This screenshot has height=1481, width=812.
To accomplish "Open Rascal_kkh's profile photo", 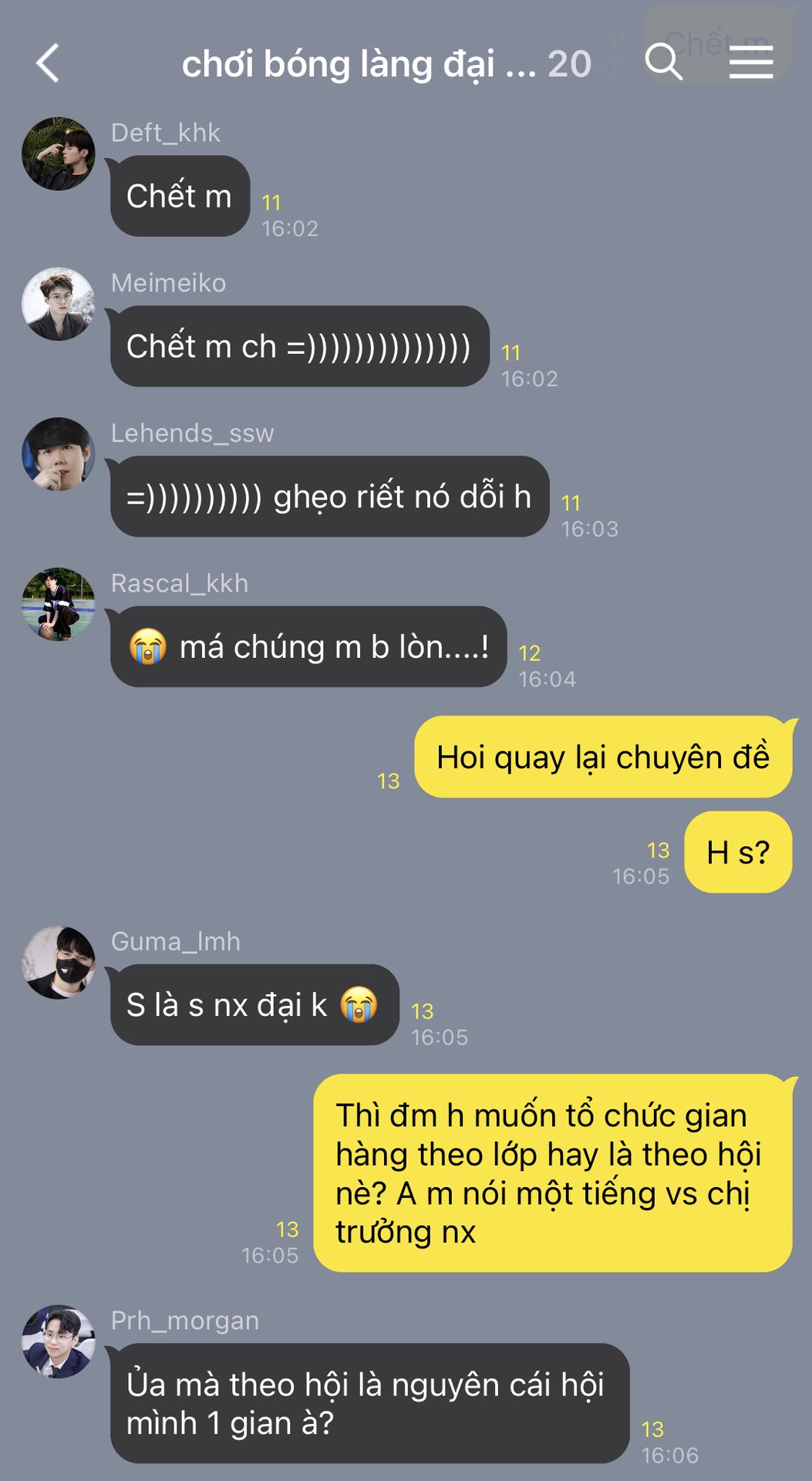I will (59, 604).
